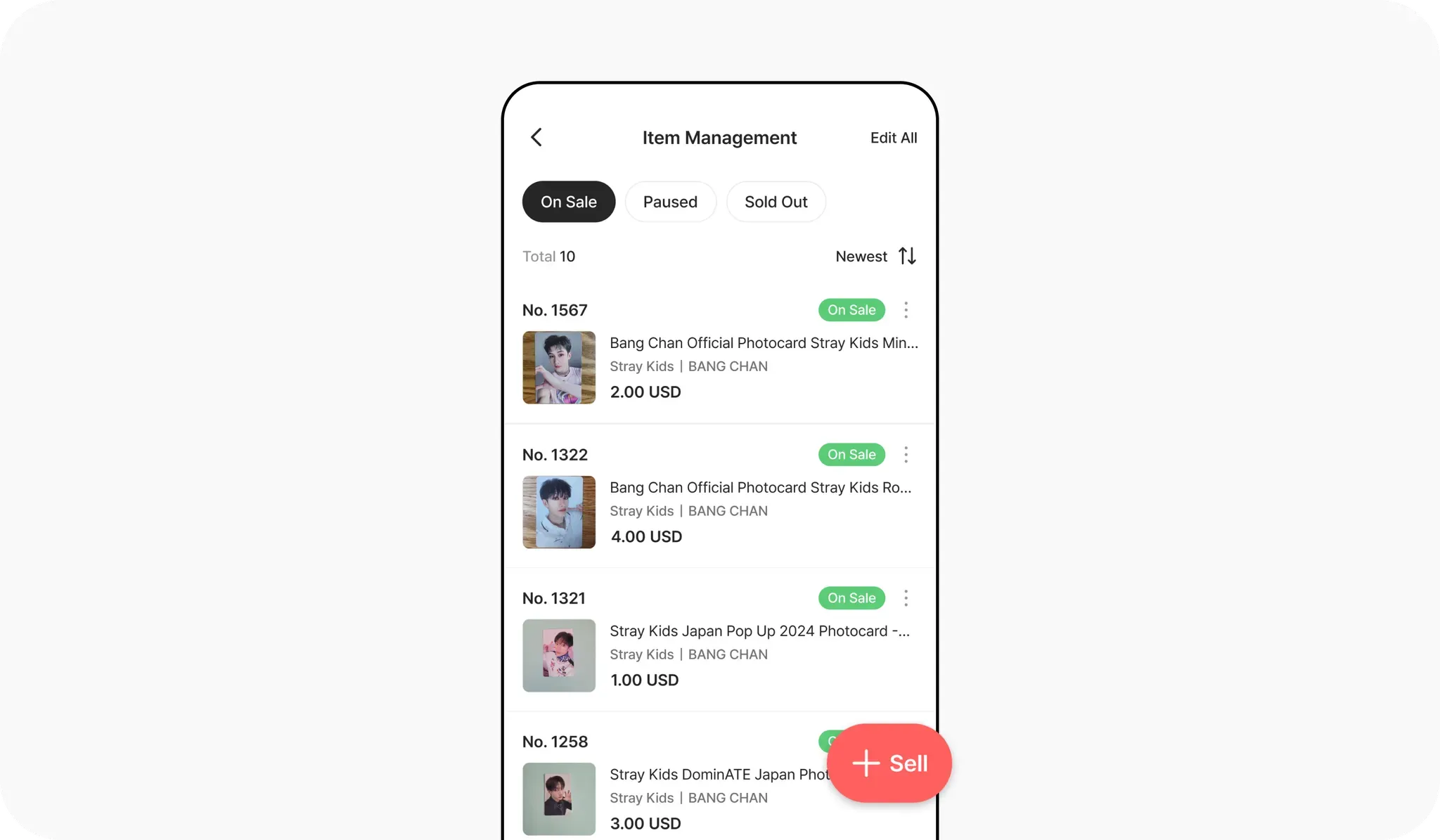Open more options for item No. 1567
1440x840 pixels.
pyautogui.click(x=906, y=310)
